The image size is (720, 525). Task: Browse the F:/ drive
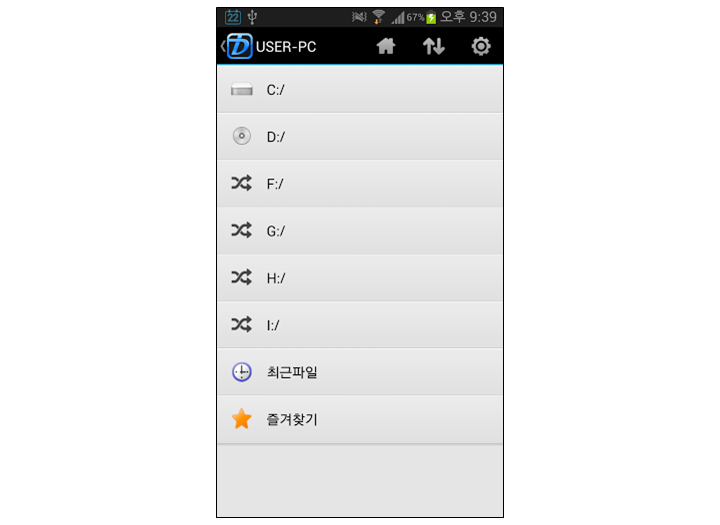click(359, 184)
